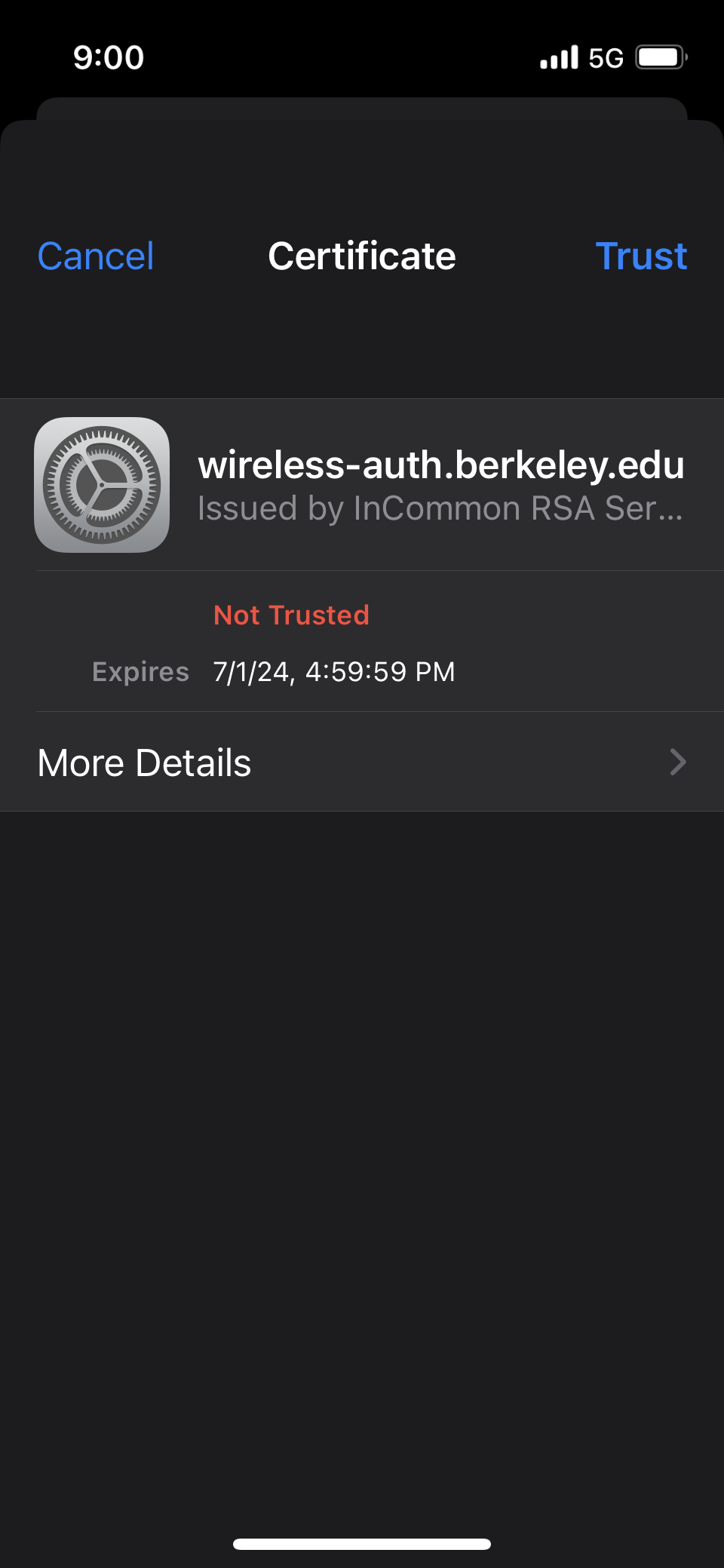Image resolution: width=724 pixels, height=1568 pixels.
Task: Select the Certificate title header
Action: (x=362, y=256)
